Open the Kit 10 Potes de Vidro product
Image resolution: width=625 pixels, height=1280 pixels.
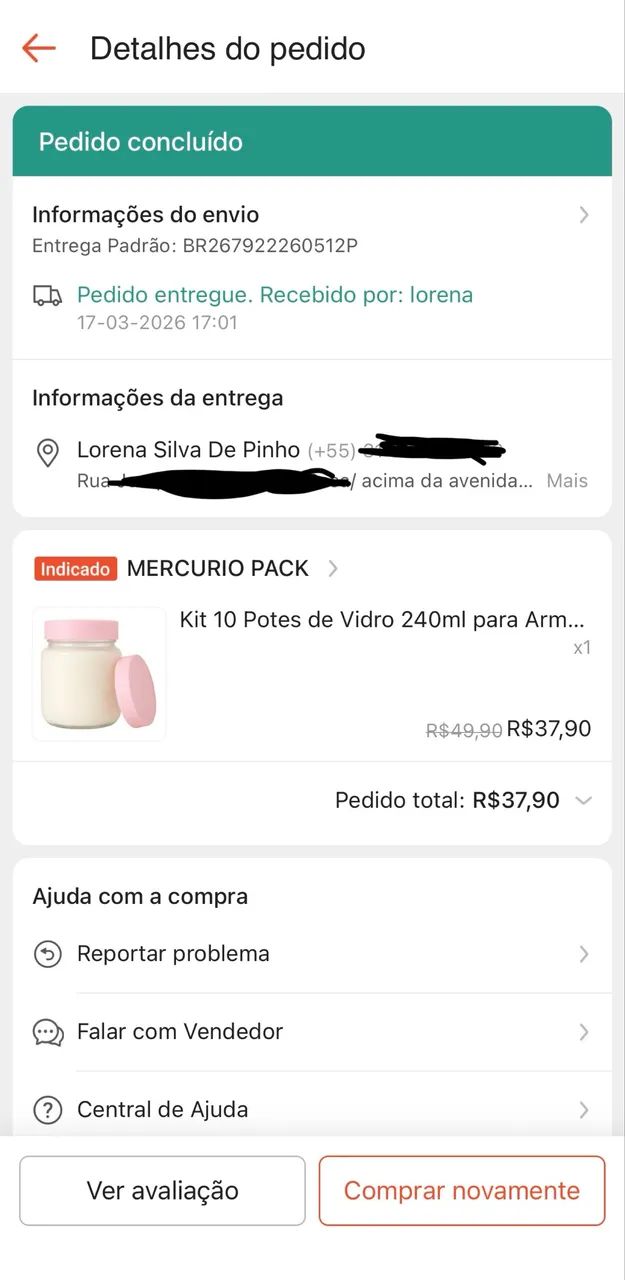click(x=312, y=674)
